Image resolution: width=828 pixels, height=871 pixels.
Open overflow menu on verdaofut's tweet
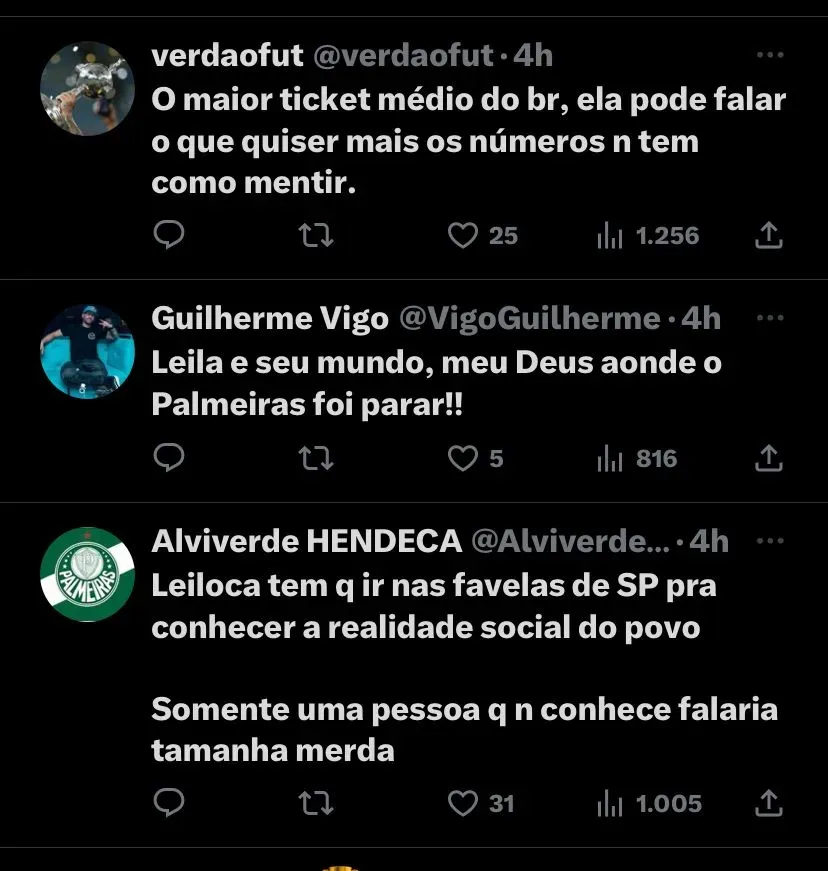[x=769, y=56]
